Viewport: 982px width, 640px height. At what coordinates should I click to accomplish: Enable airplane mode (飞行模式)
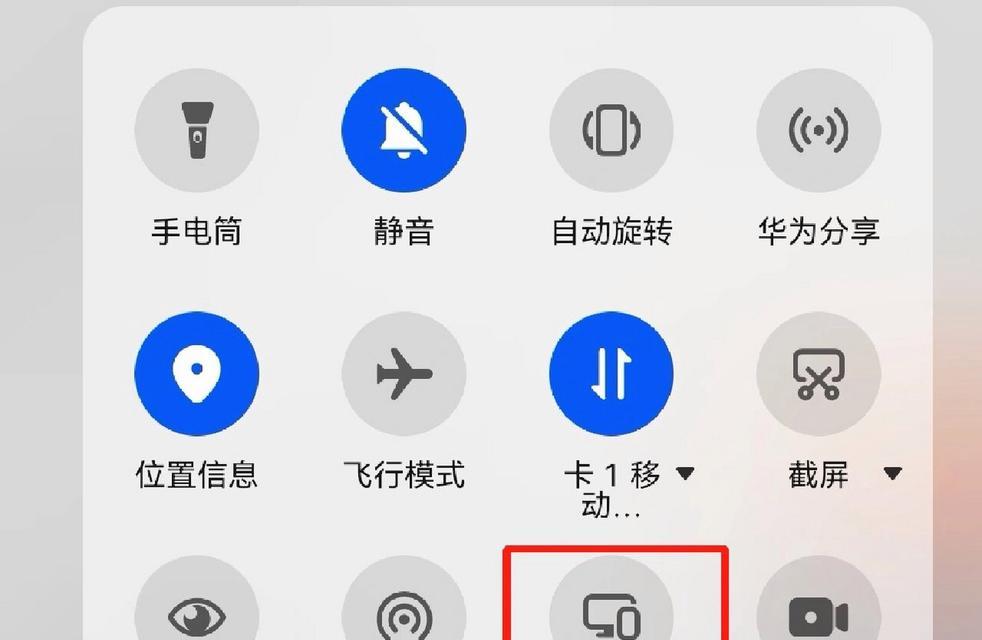[x=404, y=373]
